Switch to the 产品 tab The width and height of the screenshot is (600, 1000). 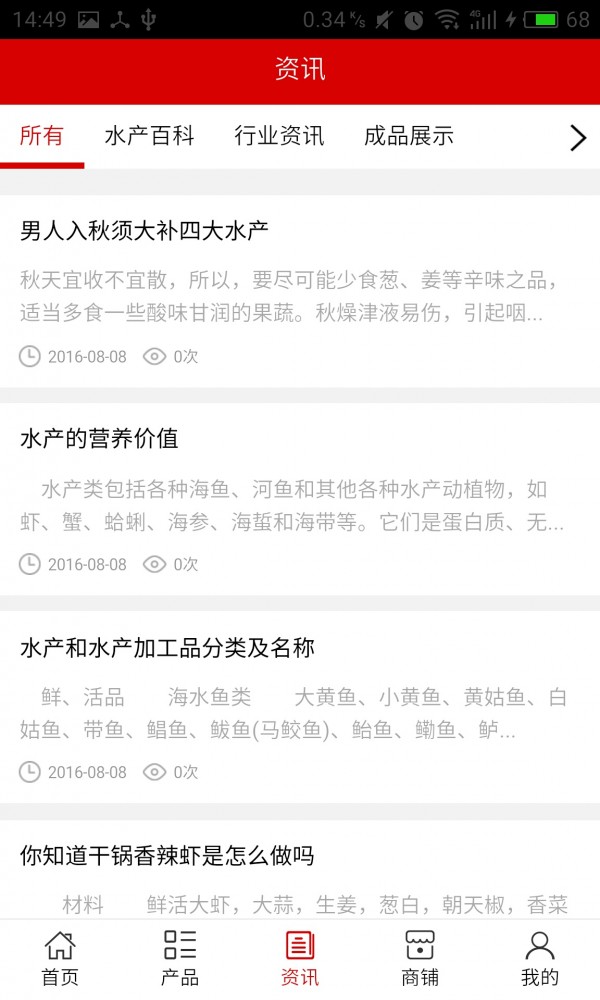[x=180, y=958]
